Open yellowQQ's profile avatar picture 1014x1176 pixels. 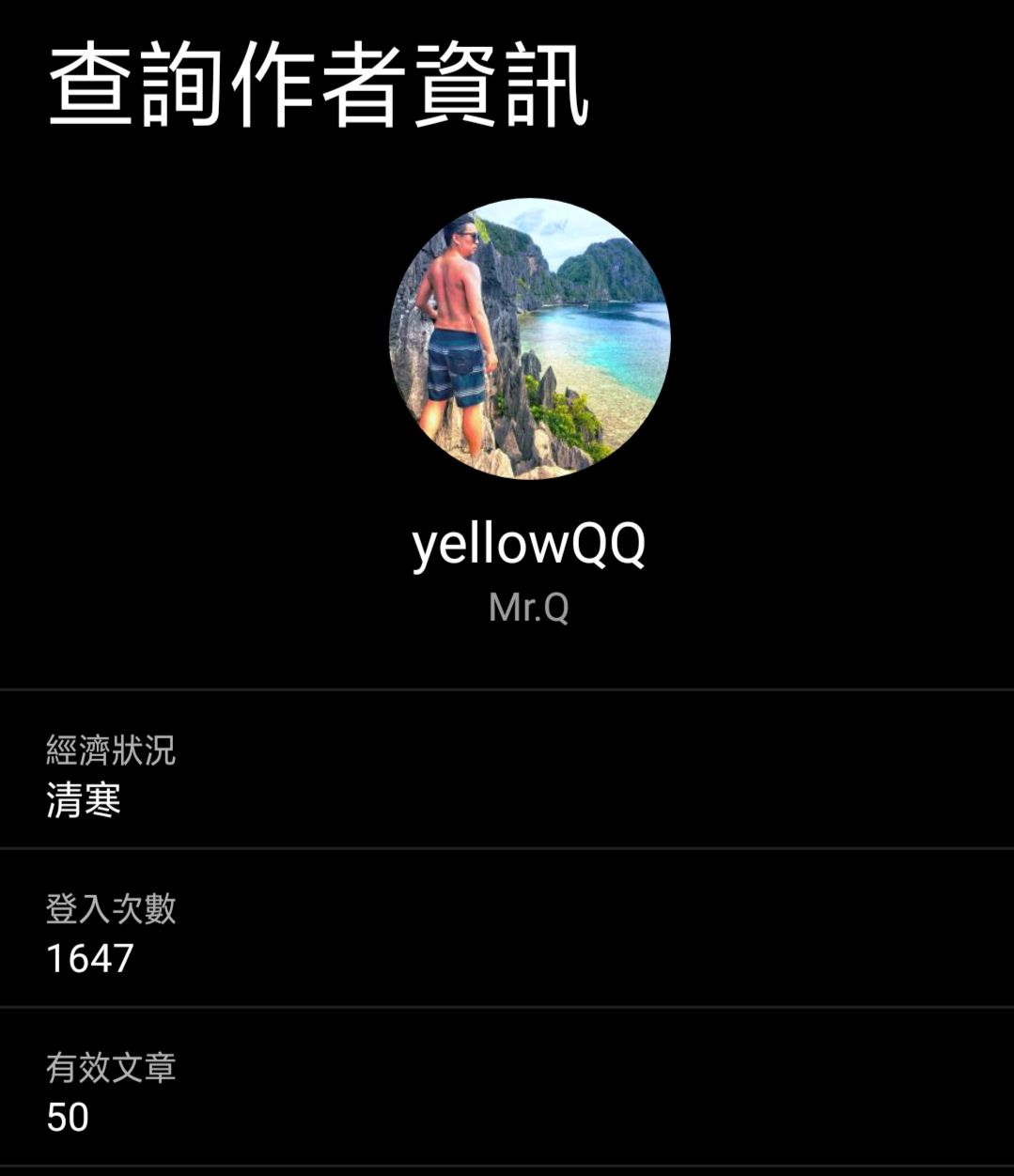tap(529, 338)
